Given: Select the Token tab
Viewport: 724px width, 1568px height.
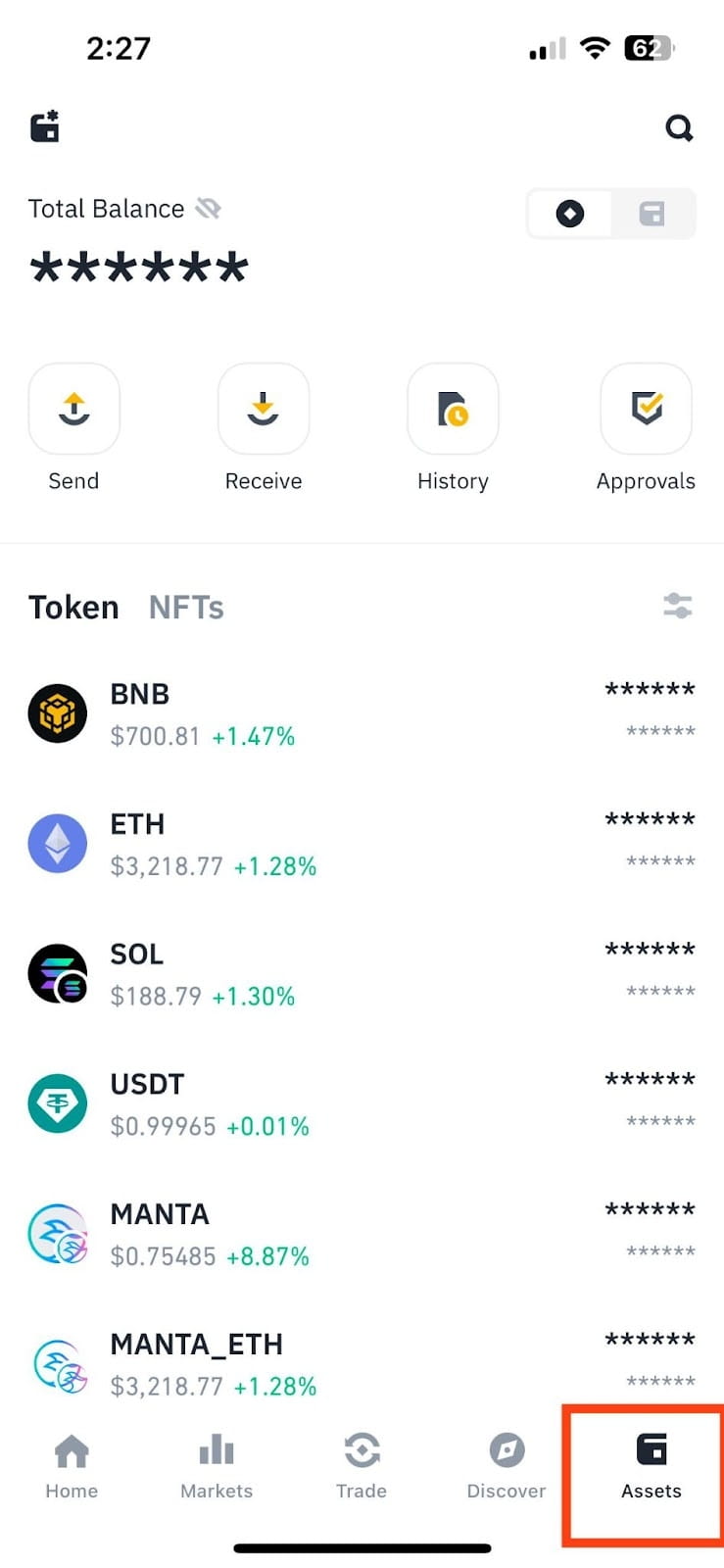Looking at the screenshot, I should (x=73, y=608).
